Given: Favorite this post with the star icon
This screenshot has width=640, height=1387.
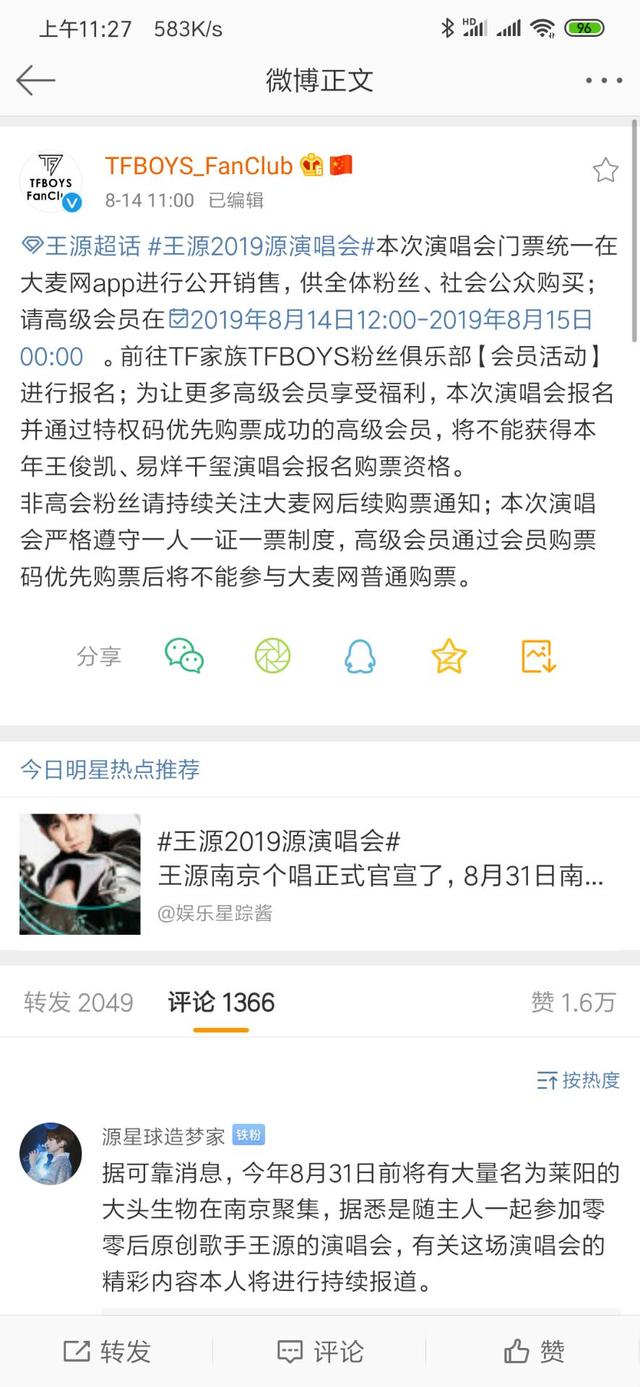Looking at the screenshot, I should (605, 170).
